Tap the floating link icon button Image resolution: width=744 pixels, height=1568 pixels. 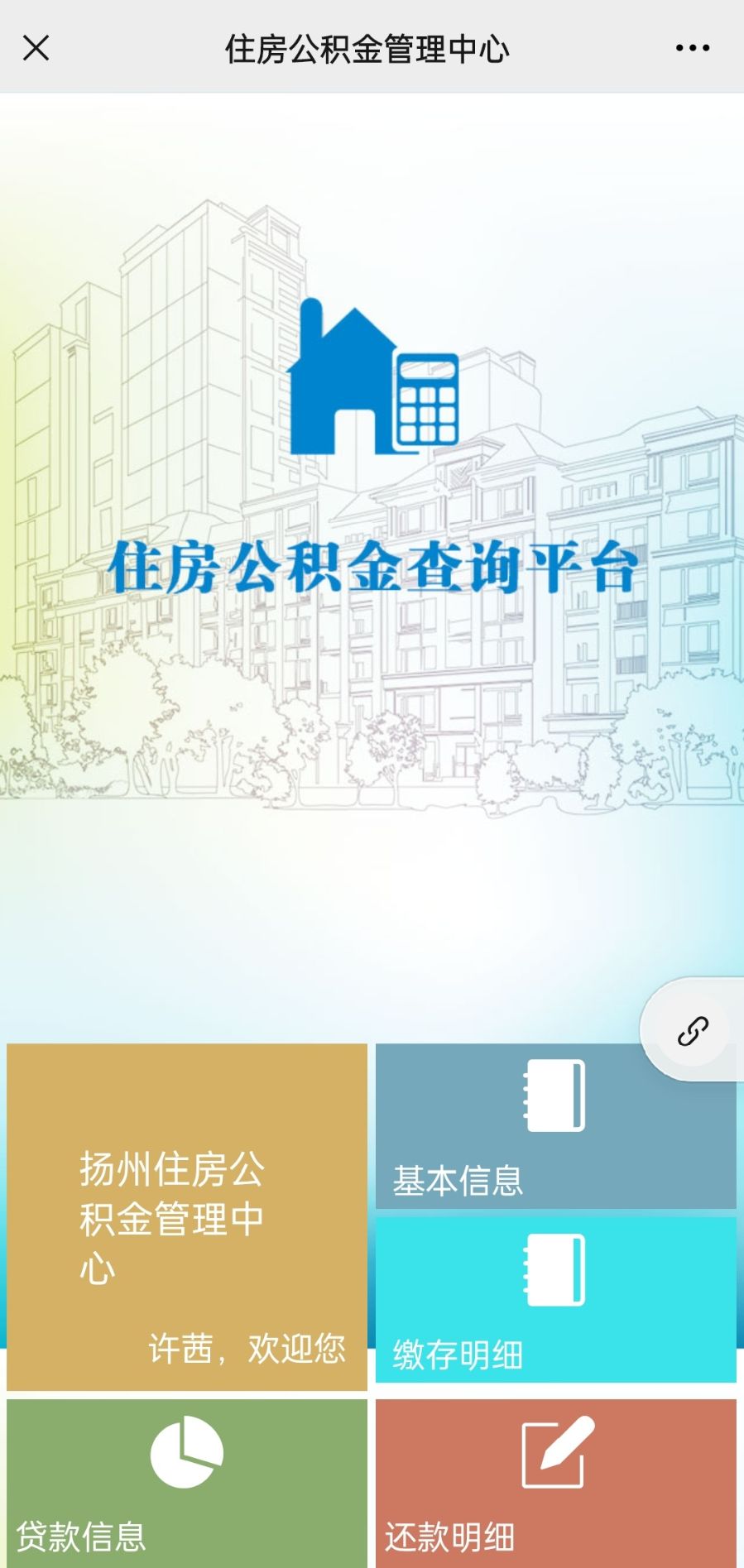click(693, 1031)
